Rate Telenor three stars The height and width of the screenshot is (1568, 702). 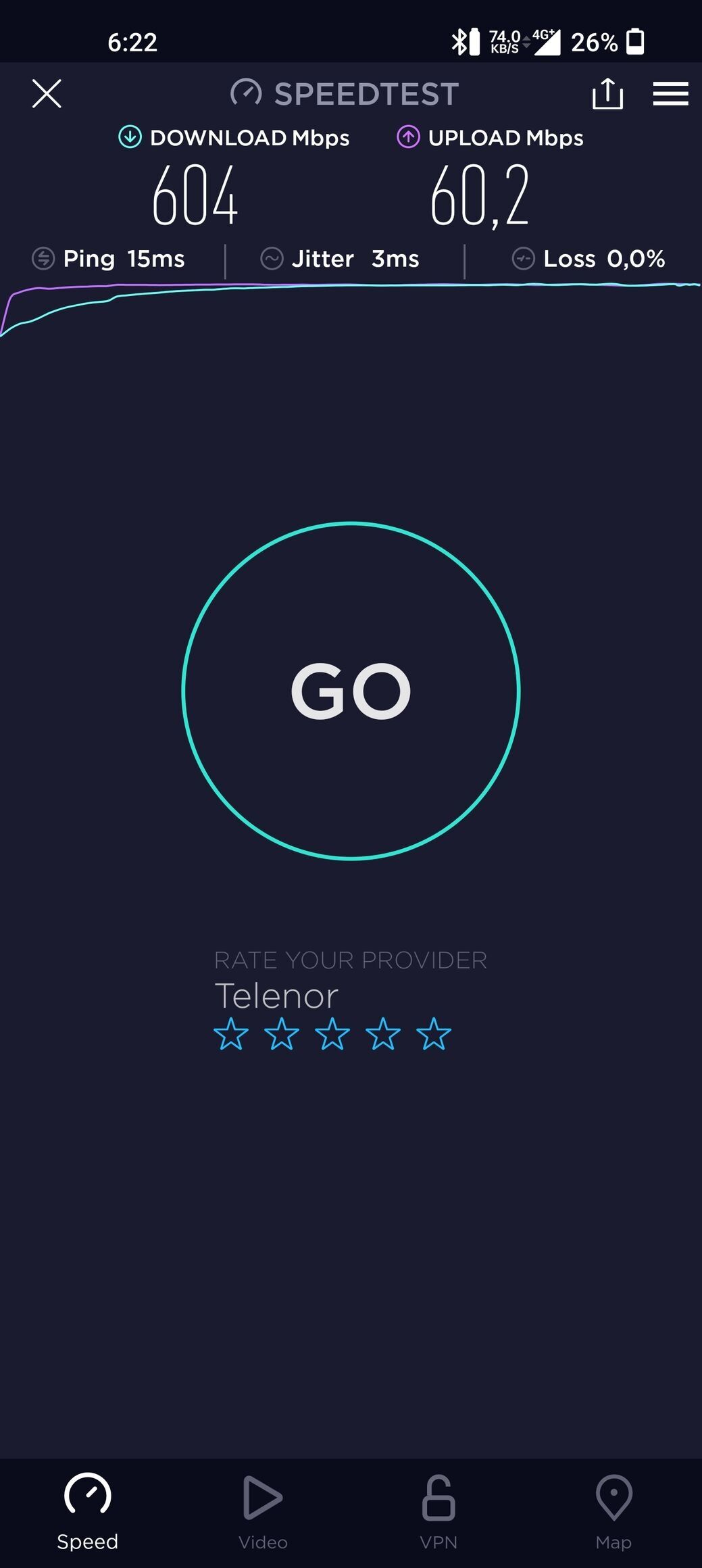332,1034
